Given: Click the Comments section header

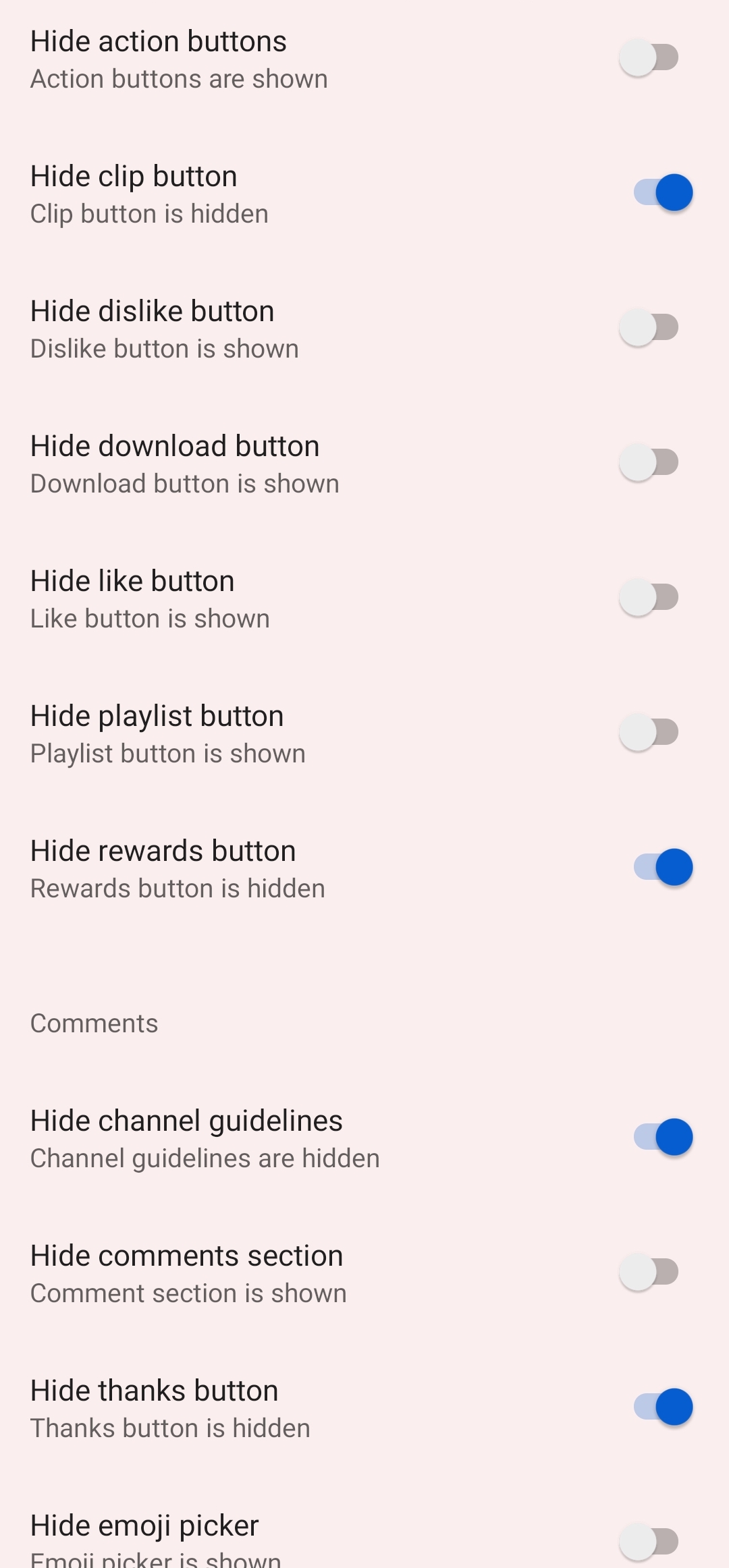Looking at the screenshot, I should click(x=94, y=1023).
